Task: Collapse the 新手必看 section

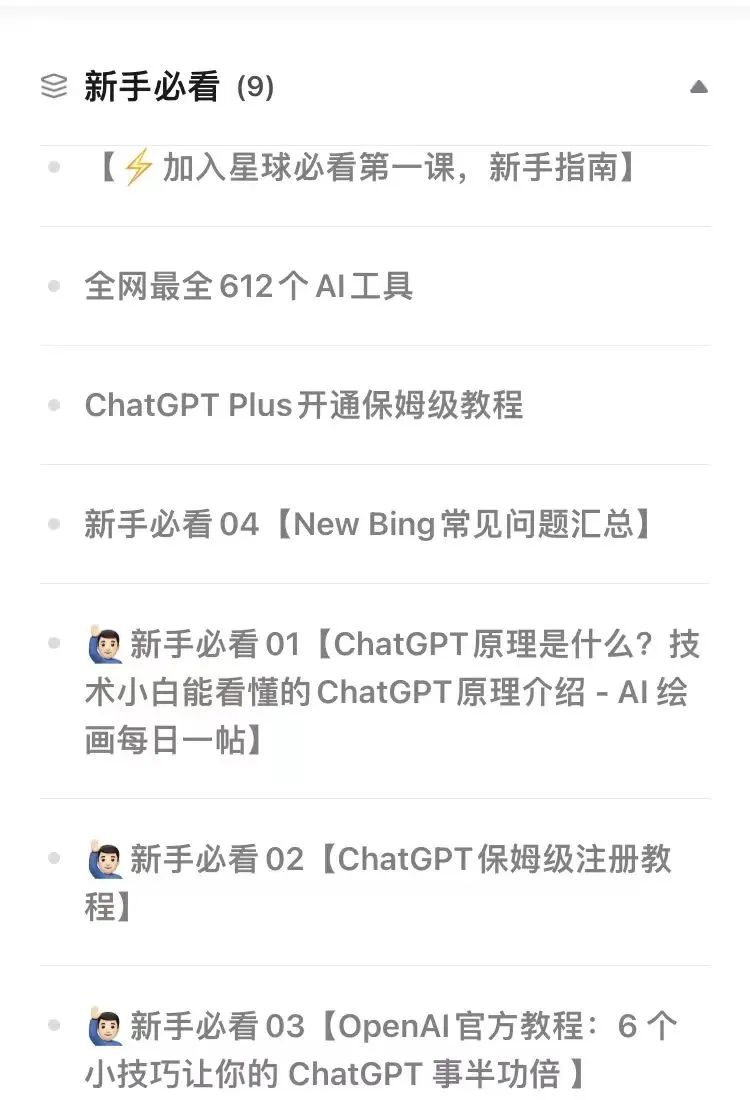Action: (x=698, y=87)
